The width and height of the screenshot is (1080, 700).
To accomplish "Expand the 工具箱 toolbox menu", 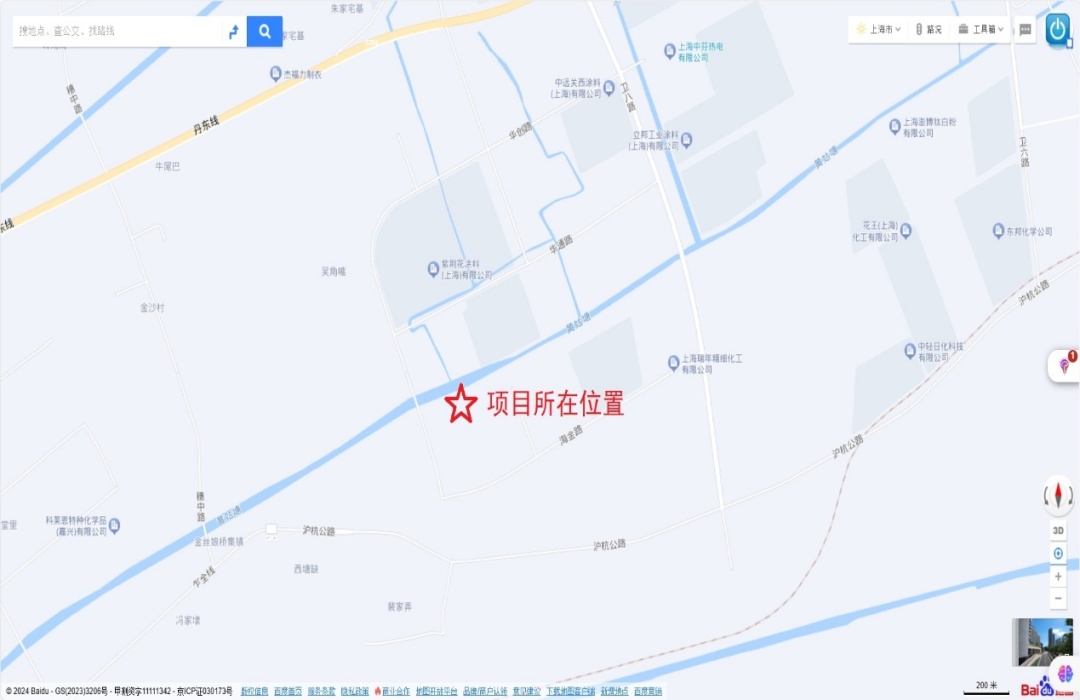I will click(x=981, y=29).
